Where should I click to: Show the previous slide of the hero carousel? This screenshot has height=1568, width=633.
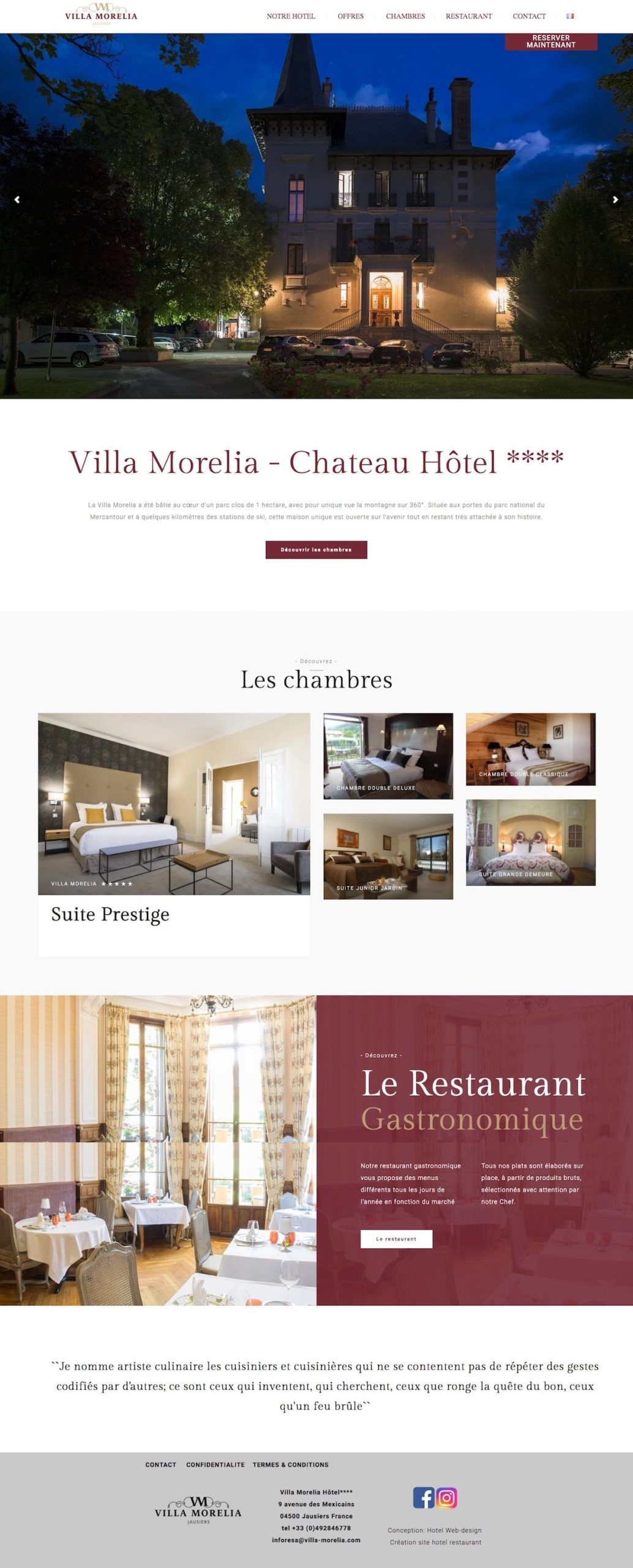coord(17,200)
